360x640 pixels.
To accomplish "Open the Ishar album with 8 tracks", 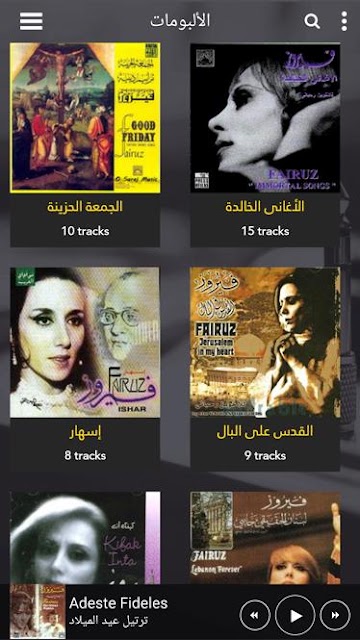I will [85, 369].
